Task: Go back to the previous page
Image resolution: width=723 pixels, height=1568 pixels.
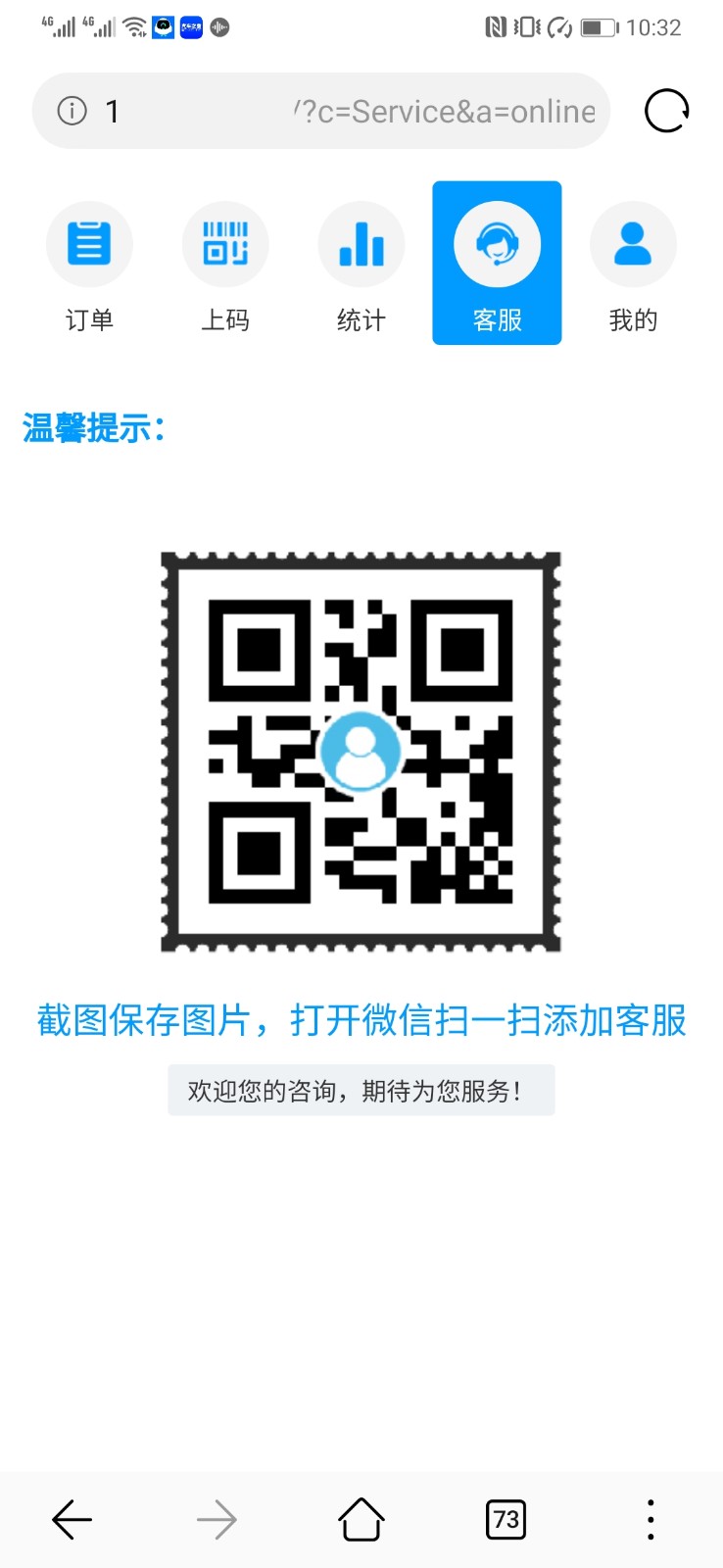Action: (72, 1520)
